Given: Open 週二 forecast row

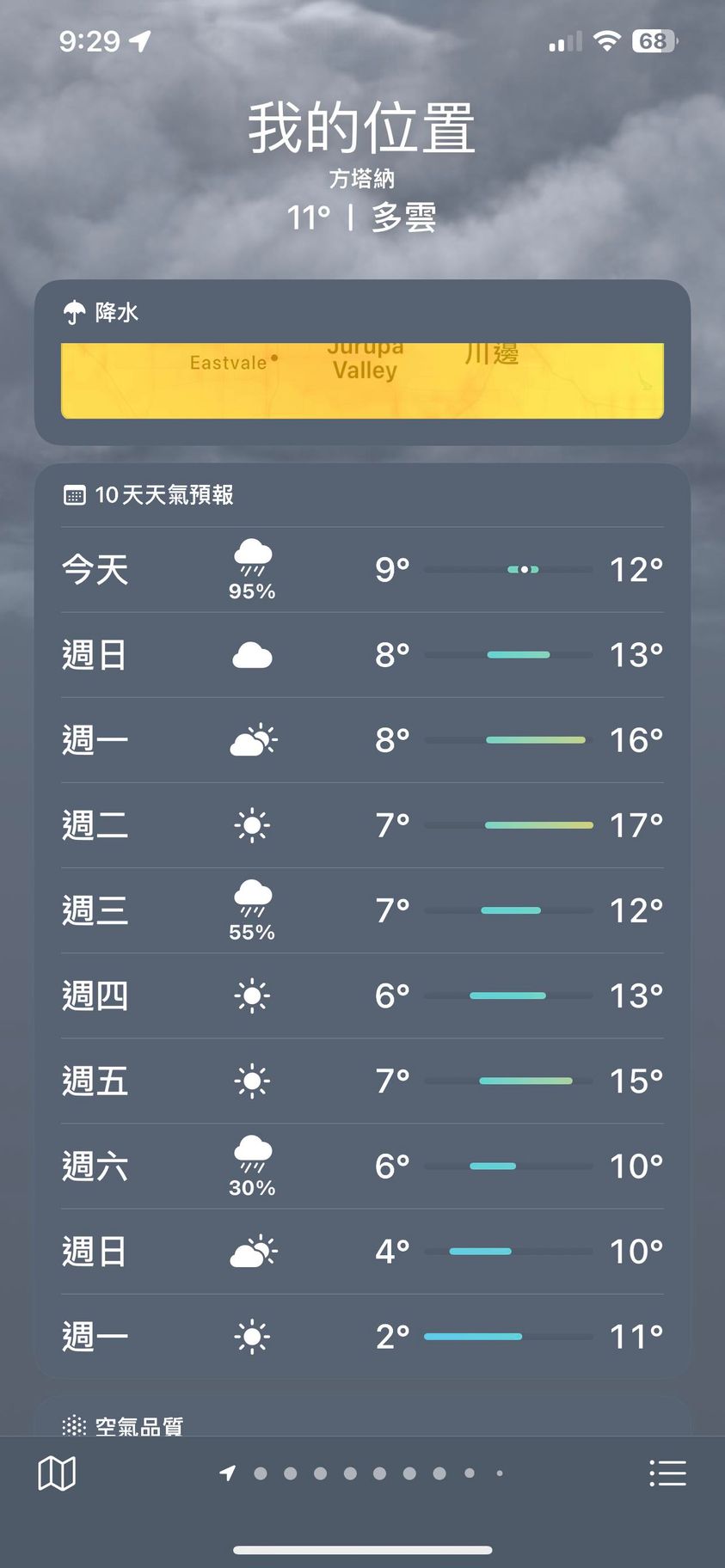Looking at the screenshot, I should [x=362, y=825].
